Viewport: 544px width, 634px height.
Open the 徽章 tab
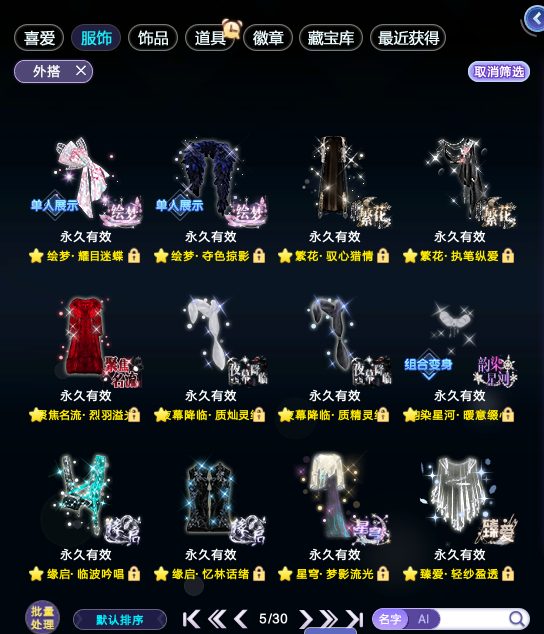(x=268, y=38)
